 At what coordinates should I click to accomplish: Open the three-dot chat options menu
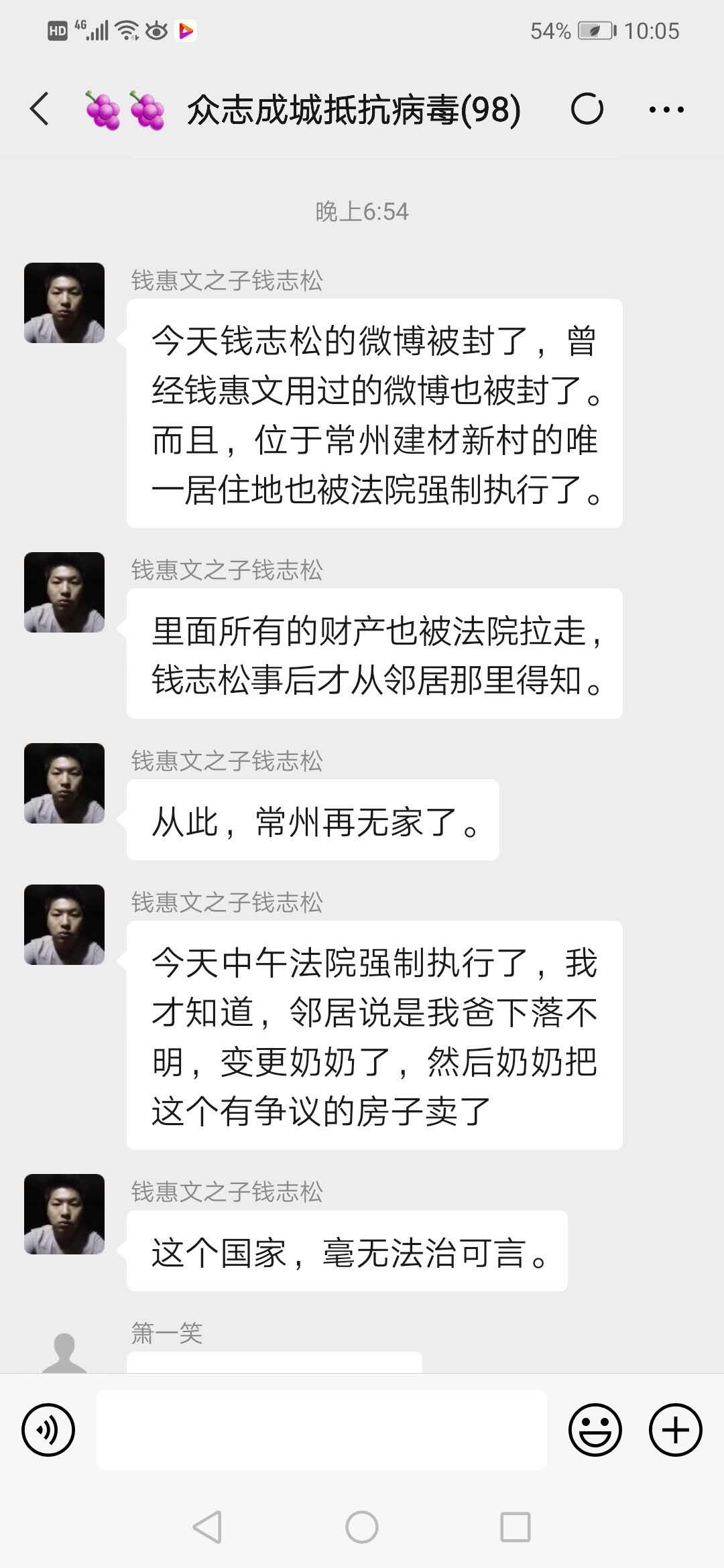coord(666,109)
